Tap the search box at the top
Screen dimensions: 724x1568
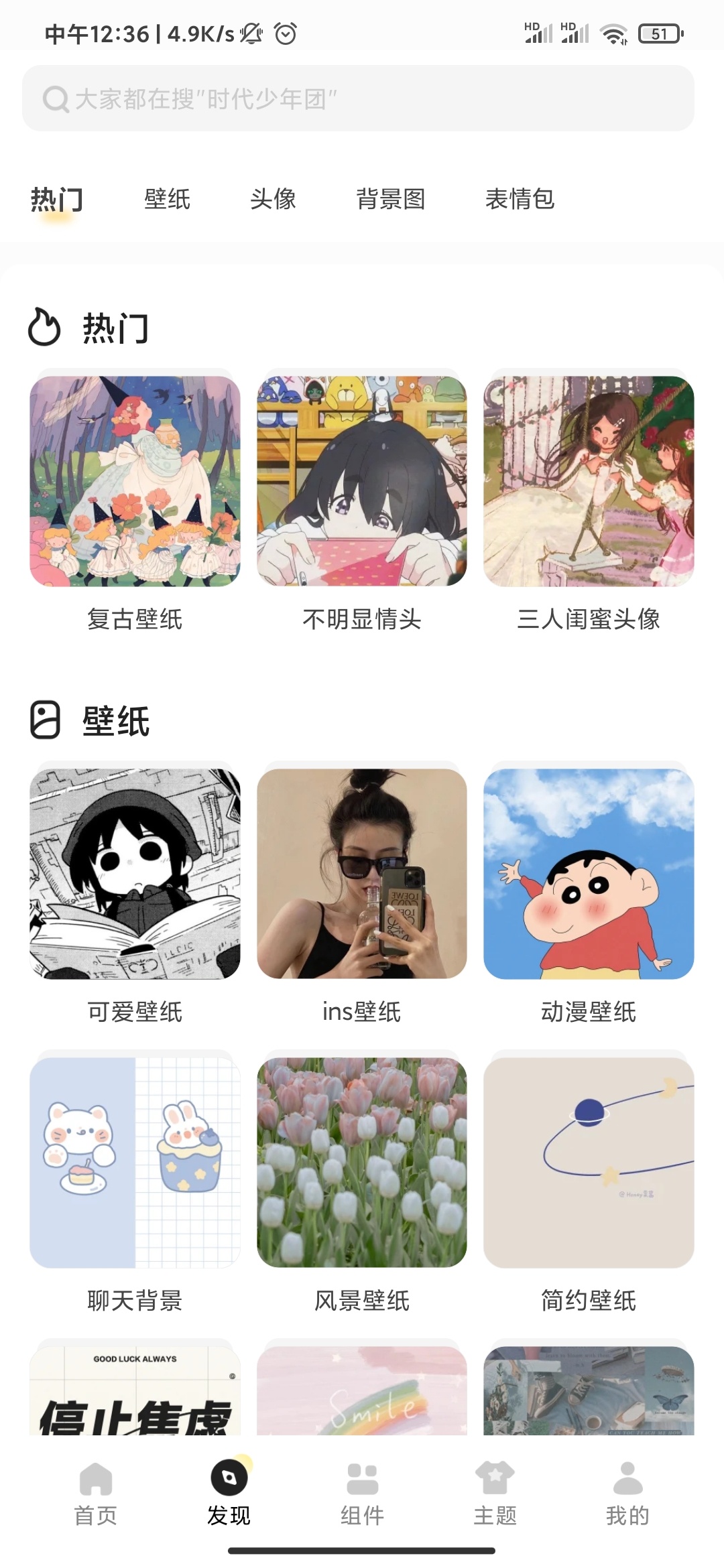point(358,99)
